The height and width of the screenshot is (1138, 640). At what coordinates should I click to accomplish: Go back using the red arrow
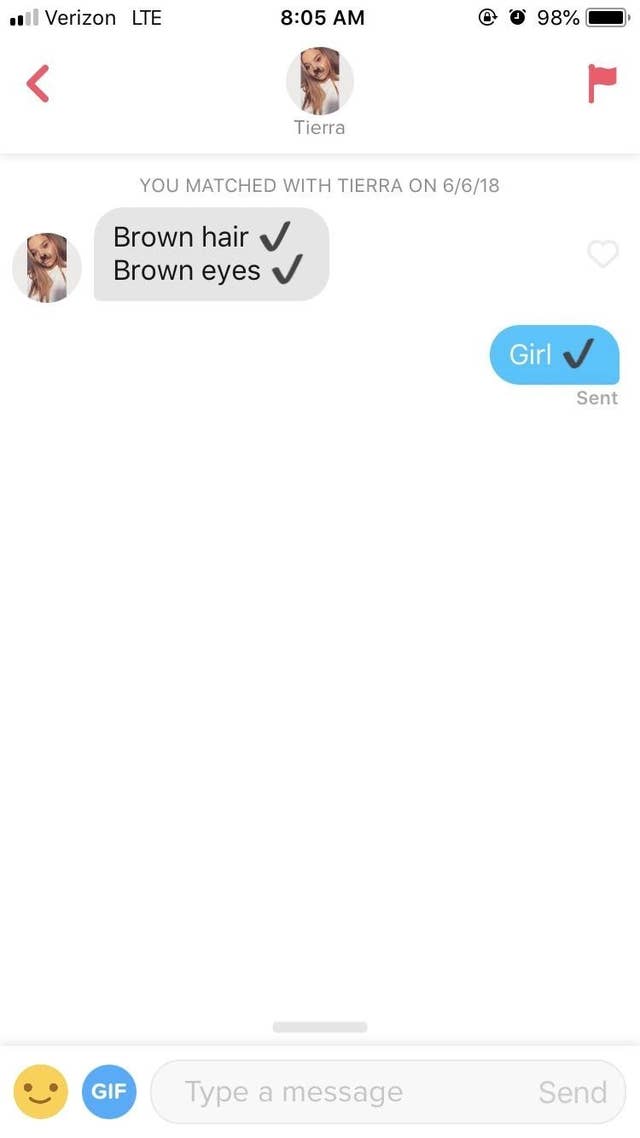[38, 83]
